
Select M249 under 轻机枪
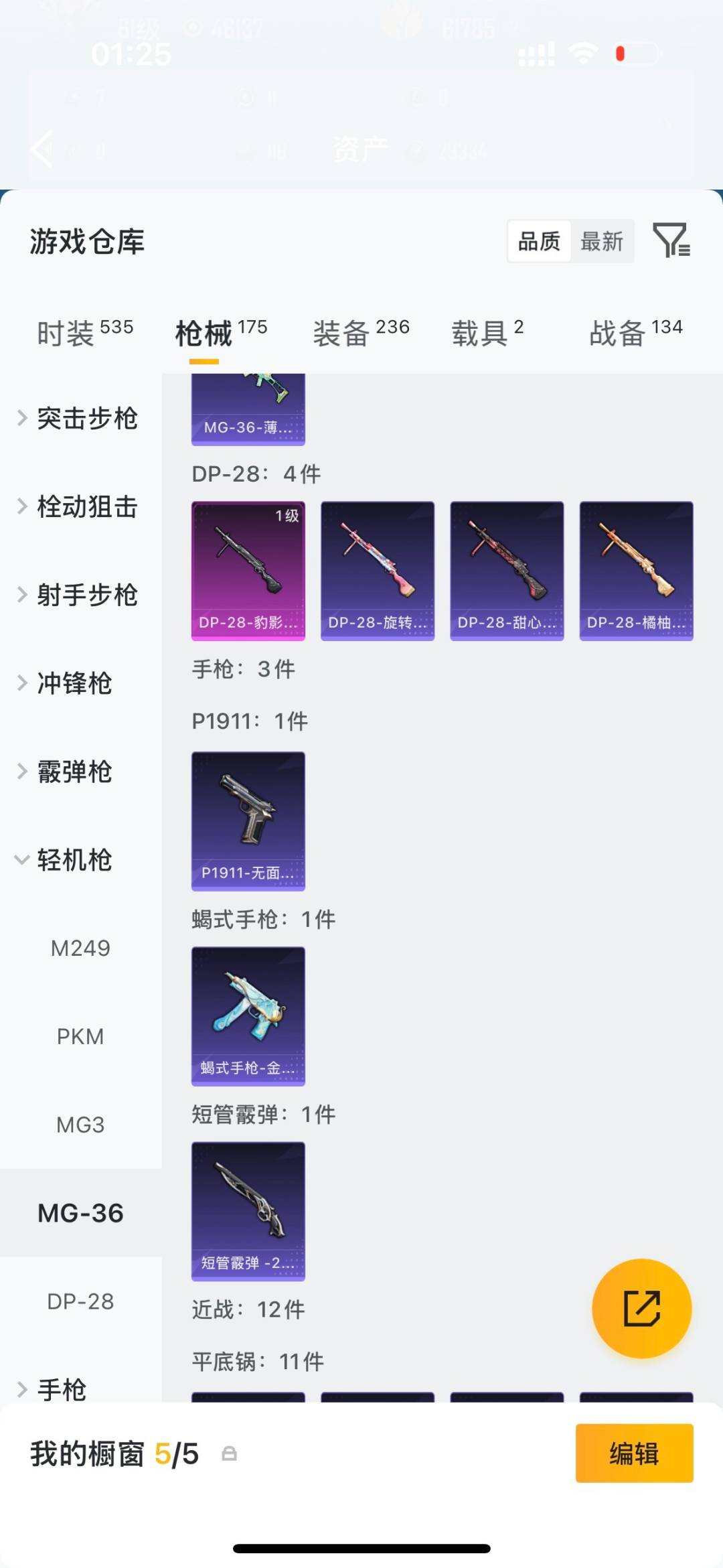[x=82, y=948]
